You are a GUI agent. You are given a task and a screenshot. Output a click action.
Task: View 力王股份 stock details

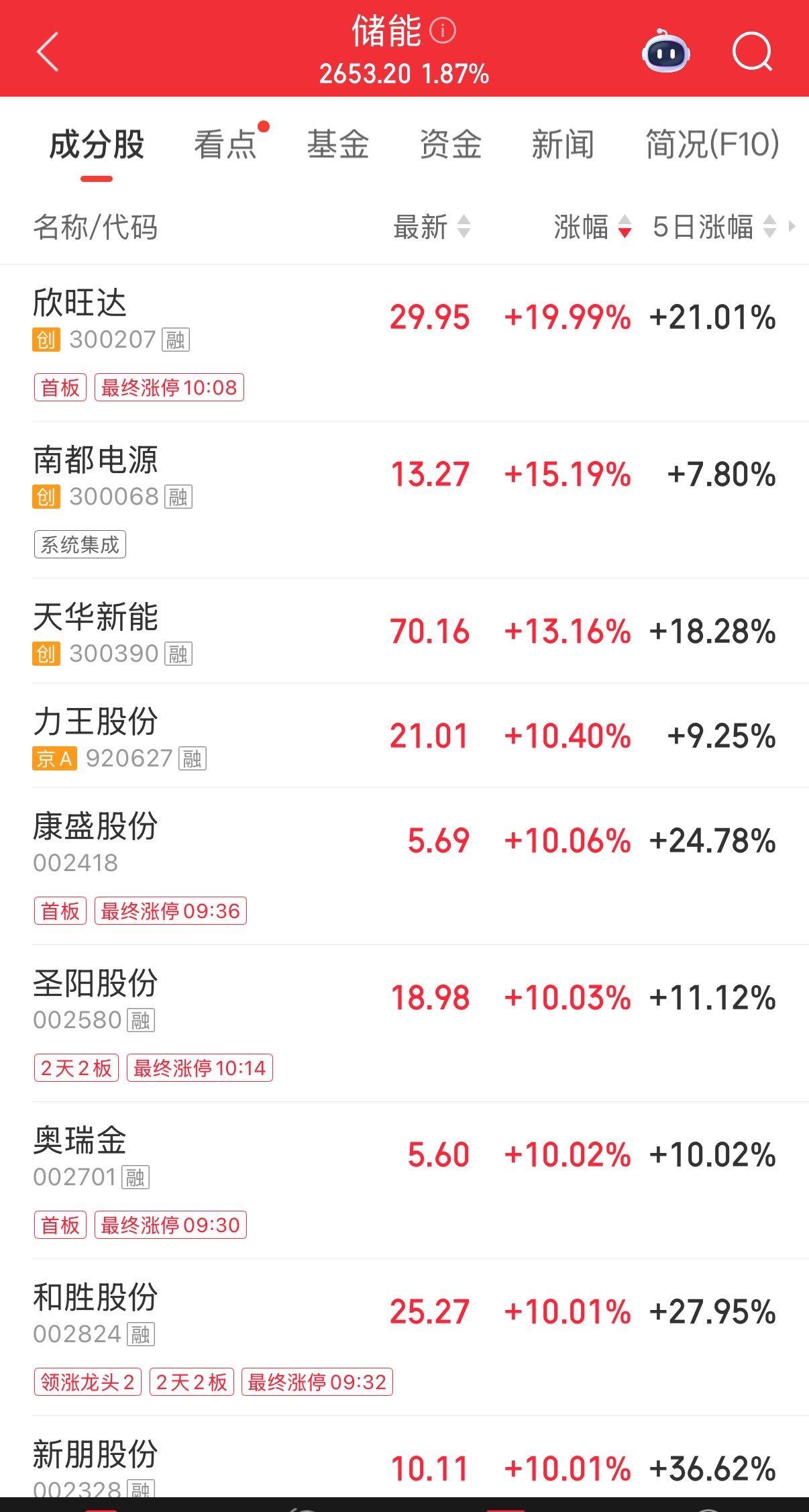click(x=201, y=737)
